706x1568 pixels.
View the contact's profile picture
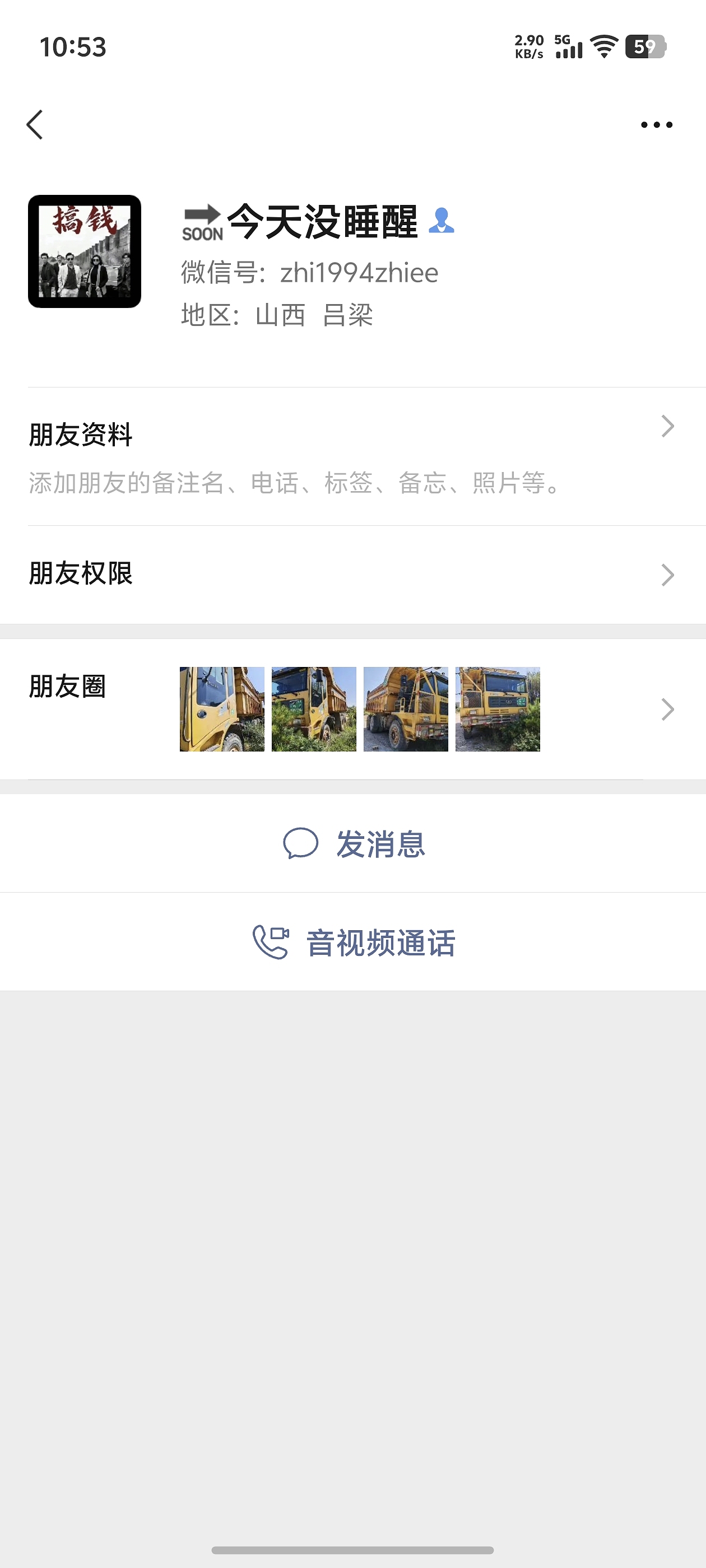click(85, 251)
